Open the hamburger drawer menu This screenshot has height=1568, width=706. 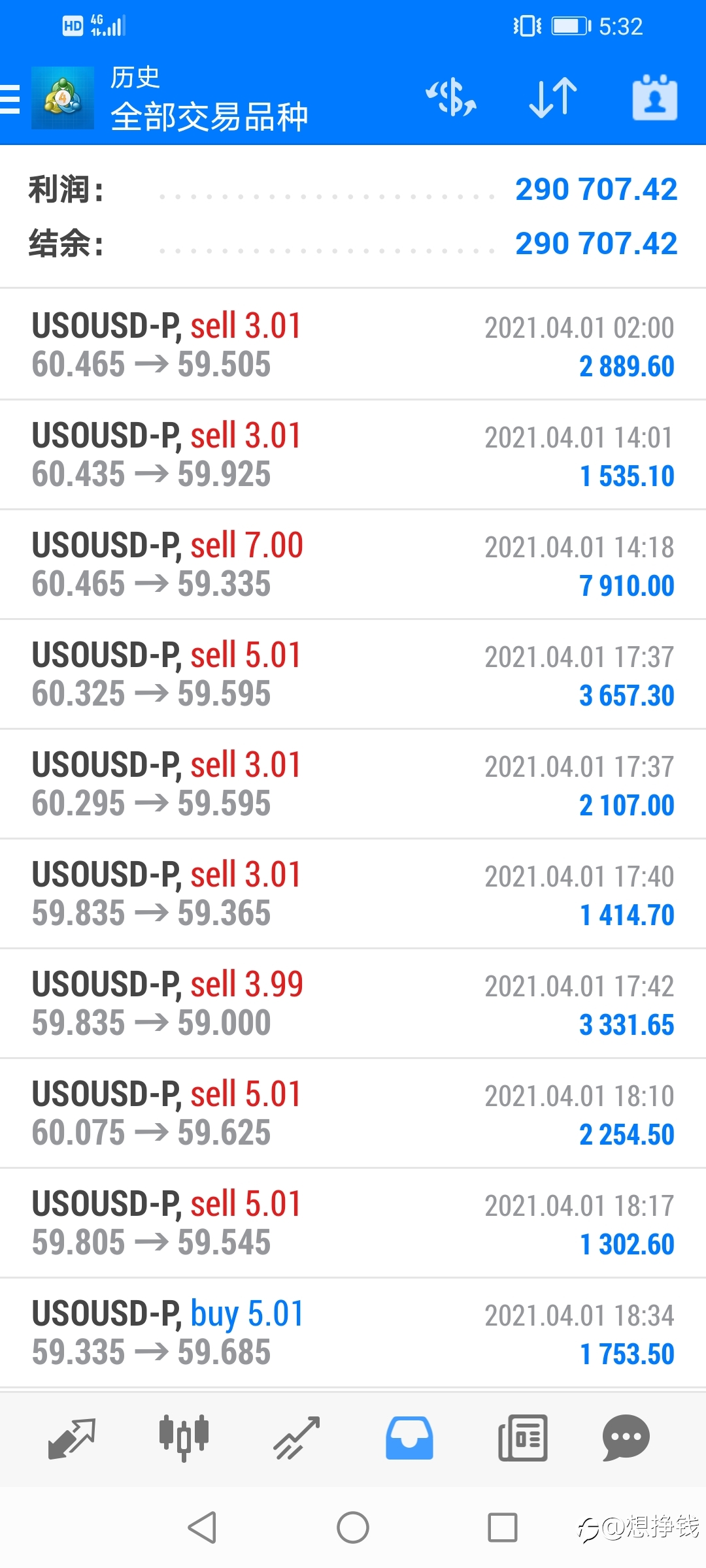tap(10, 99)
